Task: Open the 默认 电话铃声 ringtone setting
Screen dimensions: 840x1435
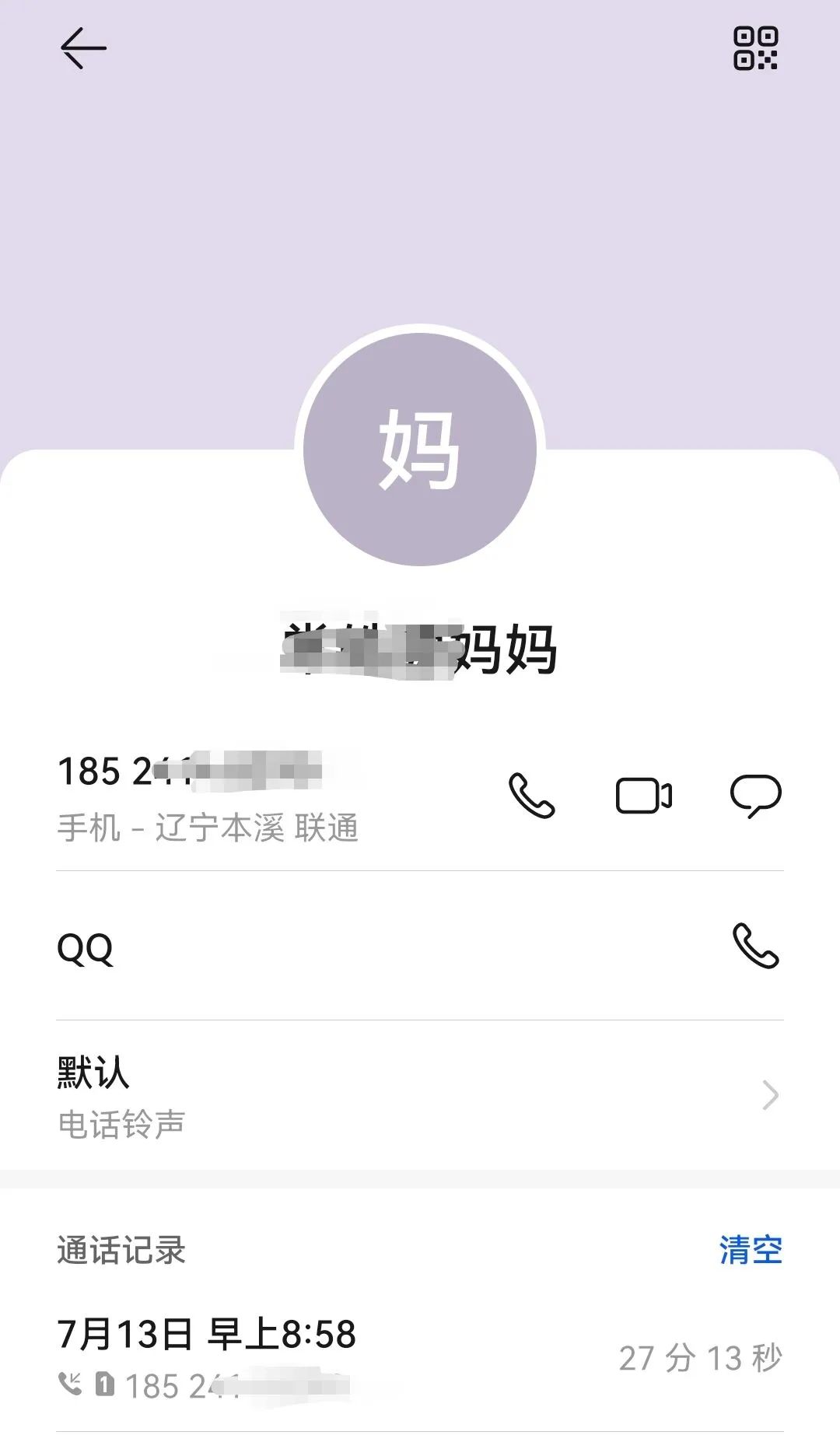Action: (x=420, y=1095)
